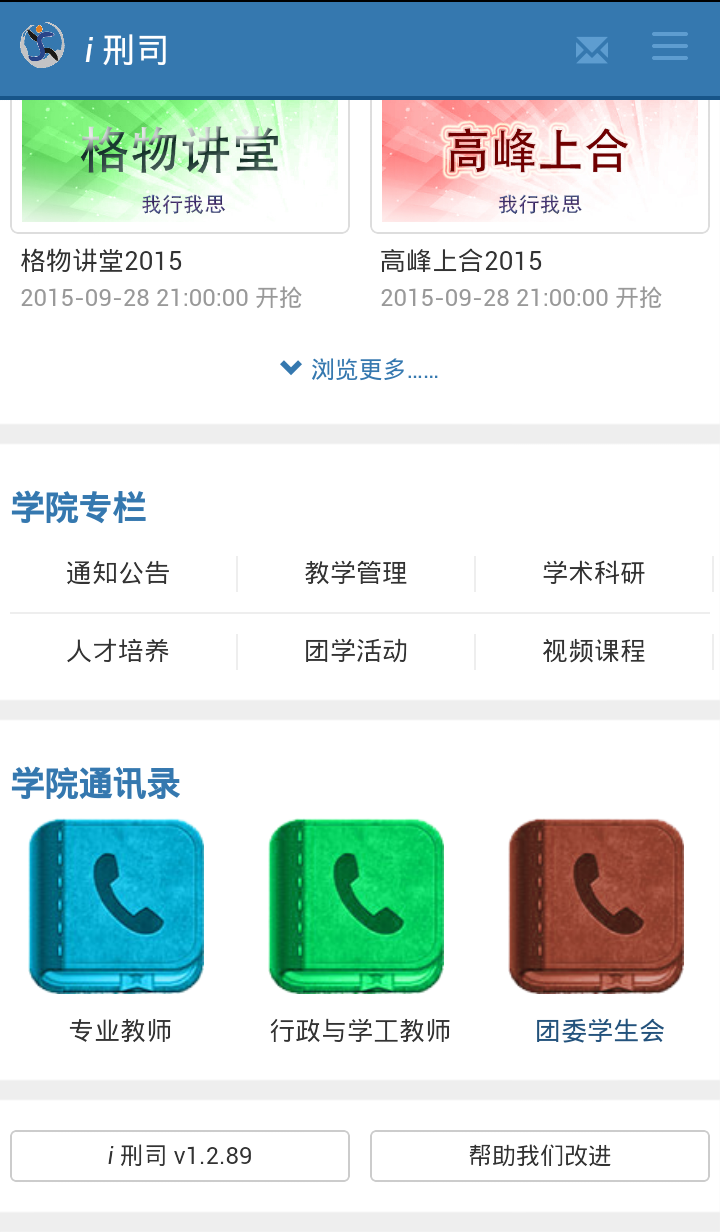Click the downward chevron next to 浏览更多
The height and width of the screenshot is (1232, 720).
[290, 368]
